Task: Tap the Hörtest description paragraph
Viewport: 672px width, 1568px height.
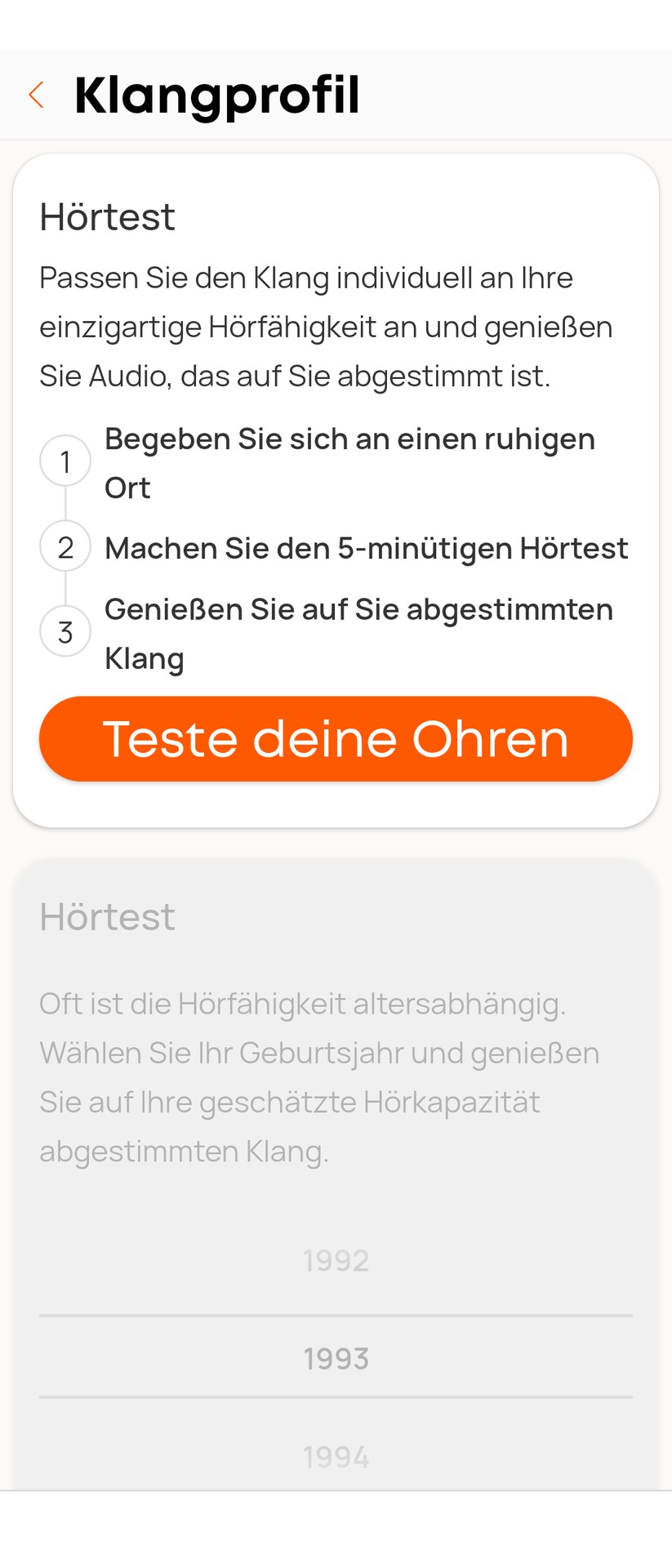Action: coord(327,327)
